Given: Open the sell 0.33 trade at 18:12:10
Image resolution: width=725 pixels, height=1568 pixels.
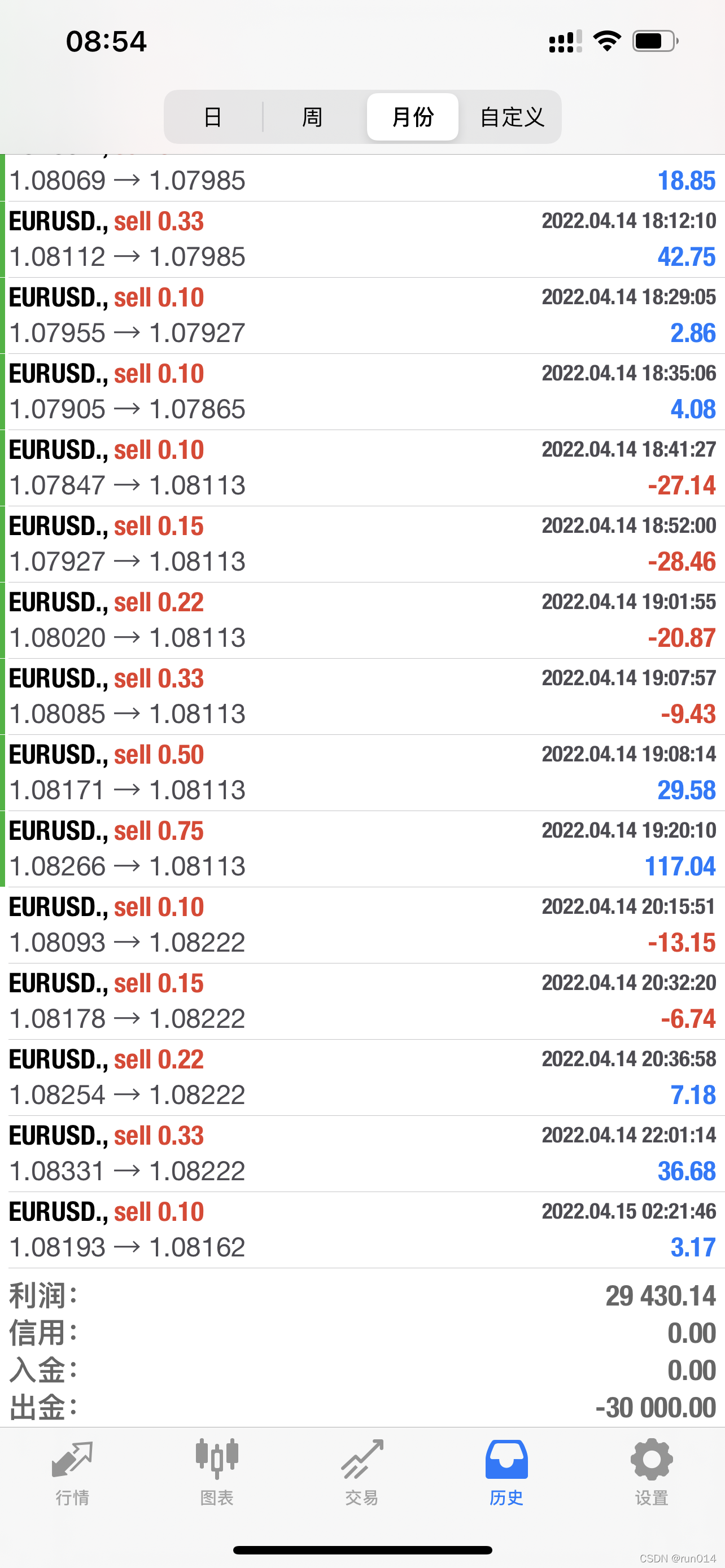Looking at the screenshot, I should tap(362, 239).
